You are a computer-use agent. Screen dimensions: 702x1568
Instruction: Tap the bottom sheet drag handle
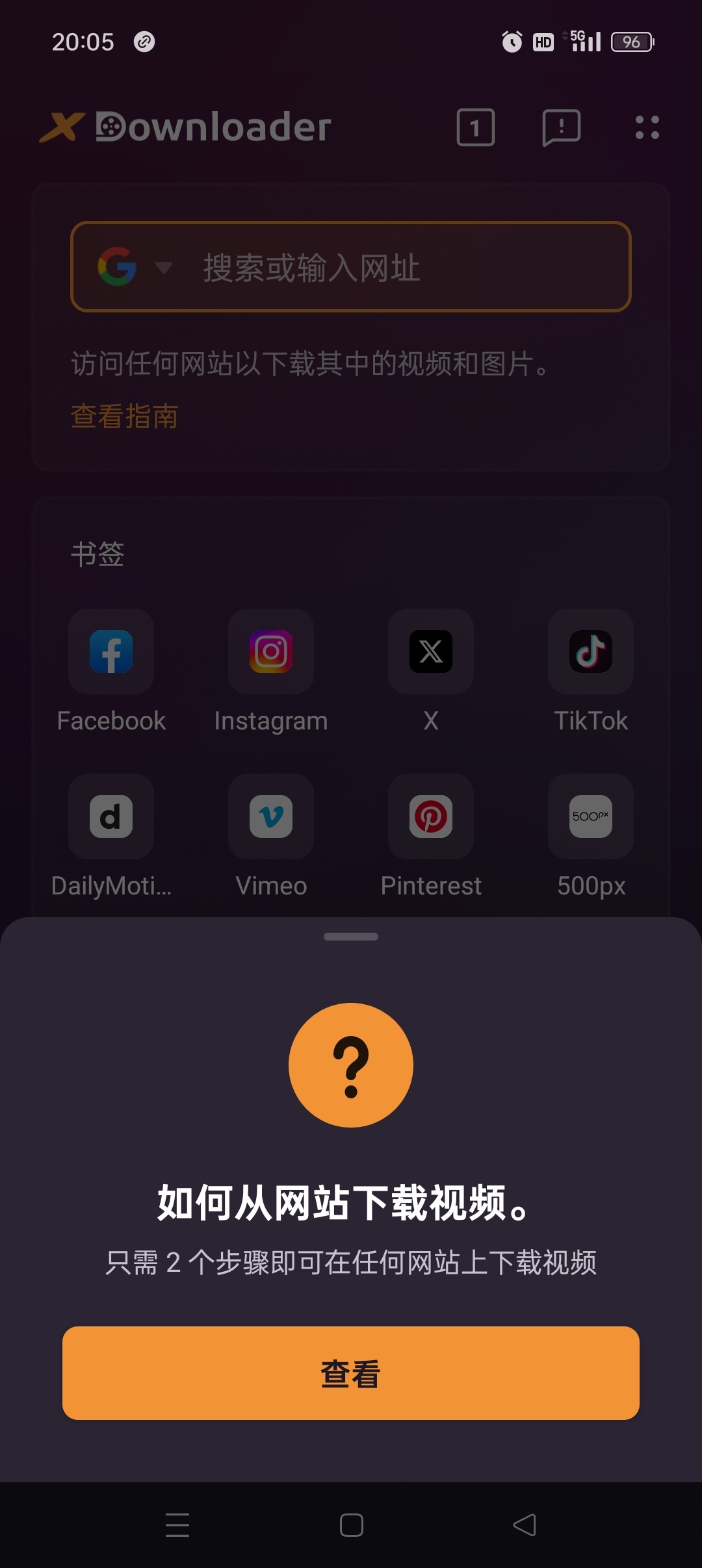coord(351,937)
